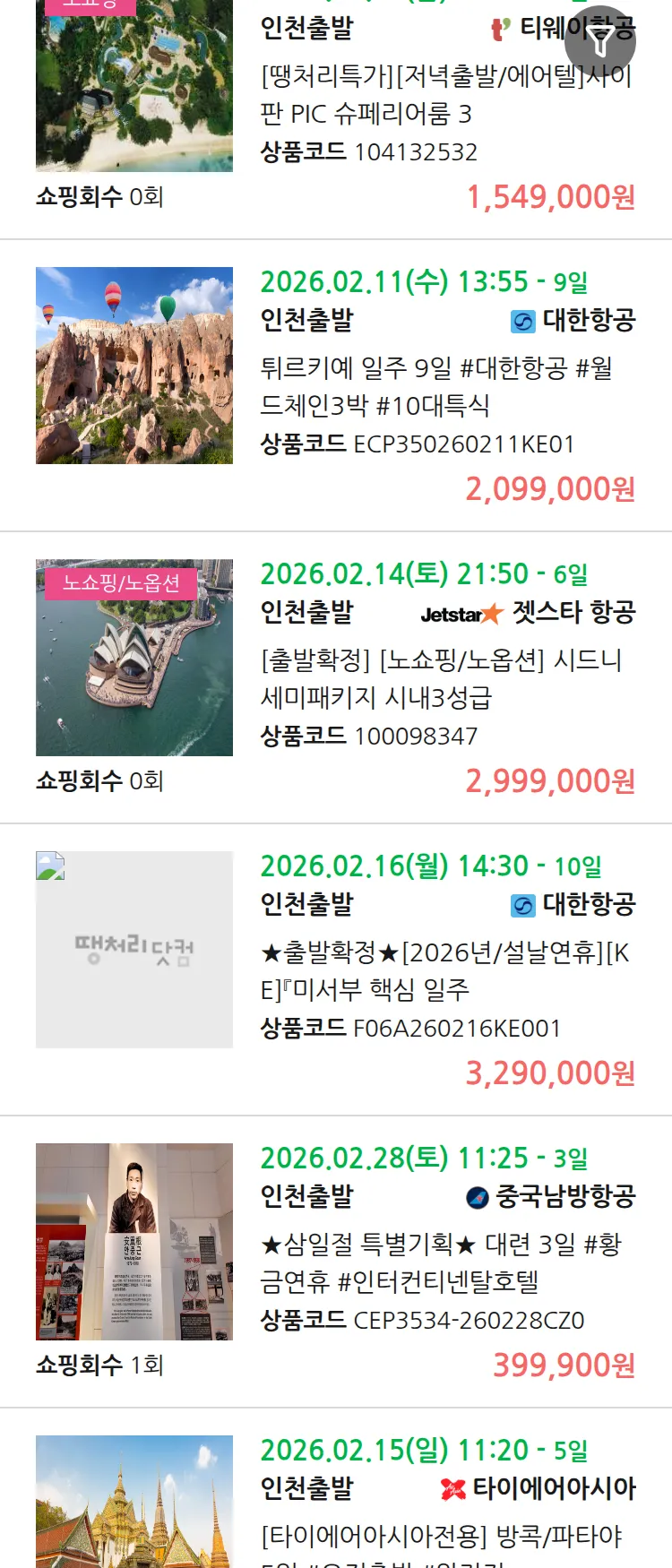
Task: View the 방콕/파타야 타이에어아시아 package
Action: click(440, 1536)
